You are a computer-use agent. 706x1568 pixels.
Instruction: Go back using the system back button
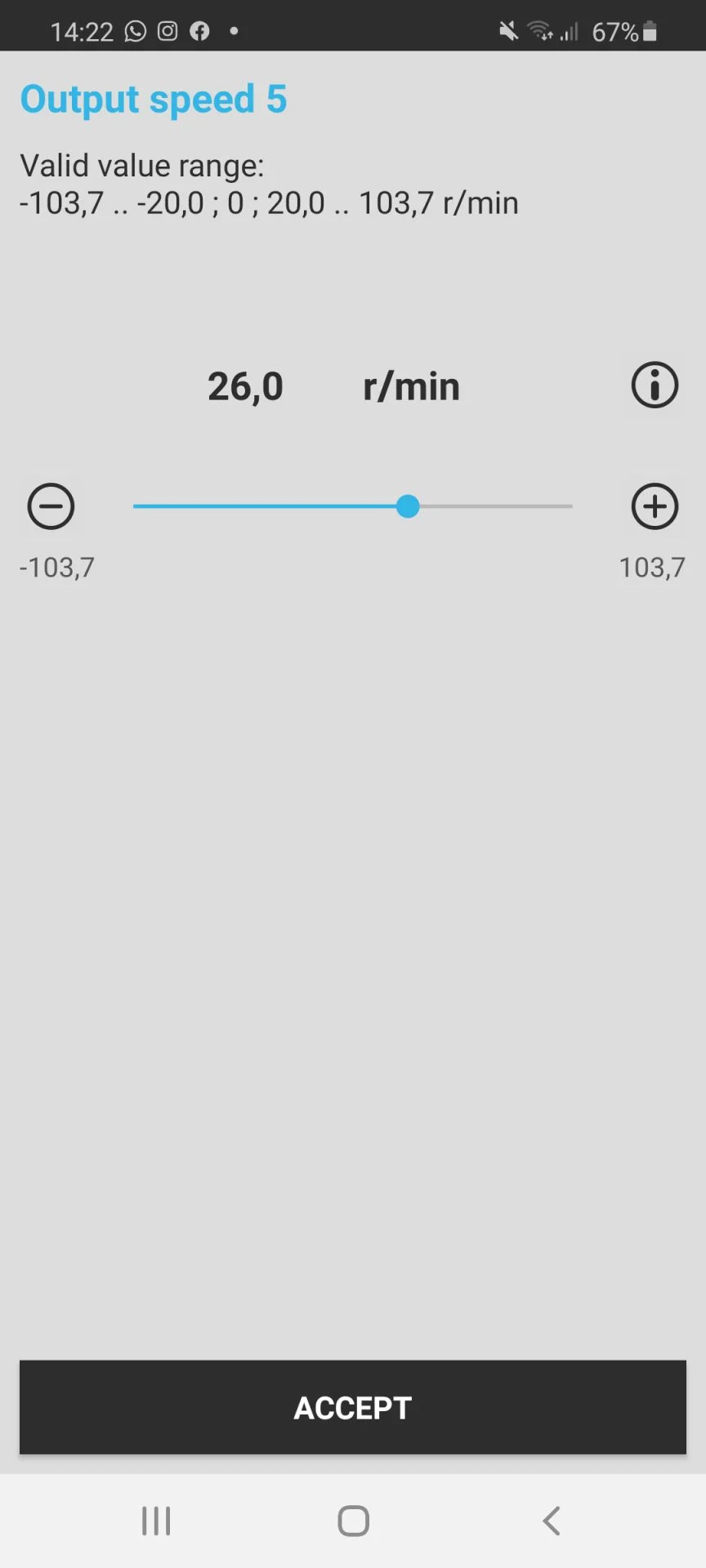click(552, 1521)
